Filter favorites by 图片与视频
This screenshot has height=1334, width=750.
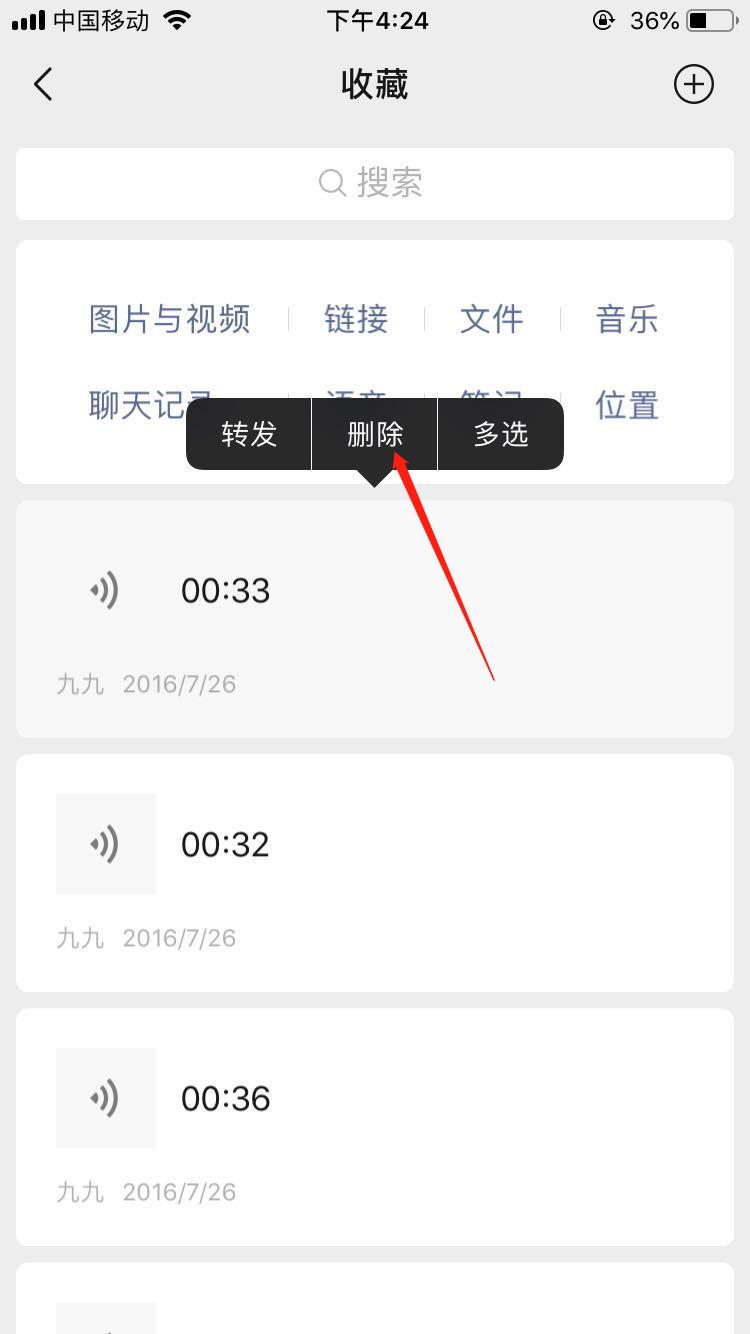[168, 318]
